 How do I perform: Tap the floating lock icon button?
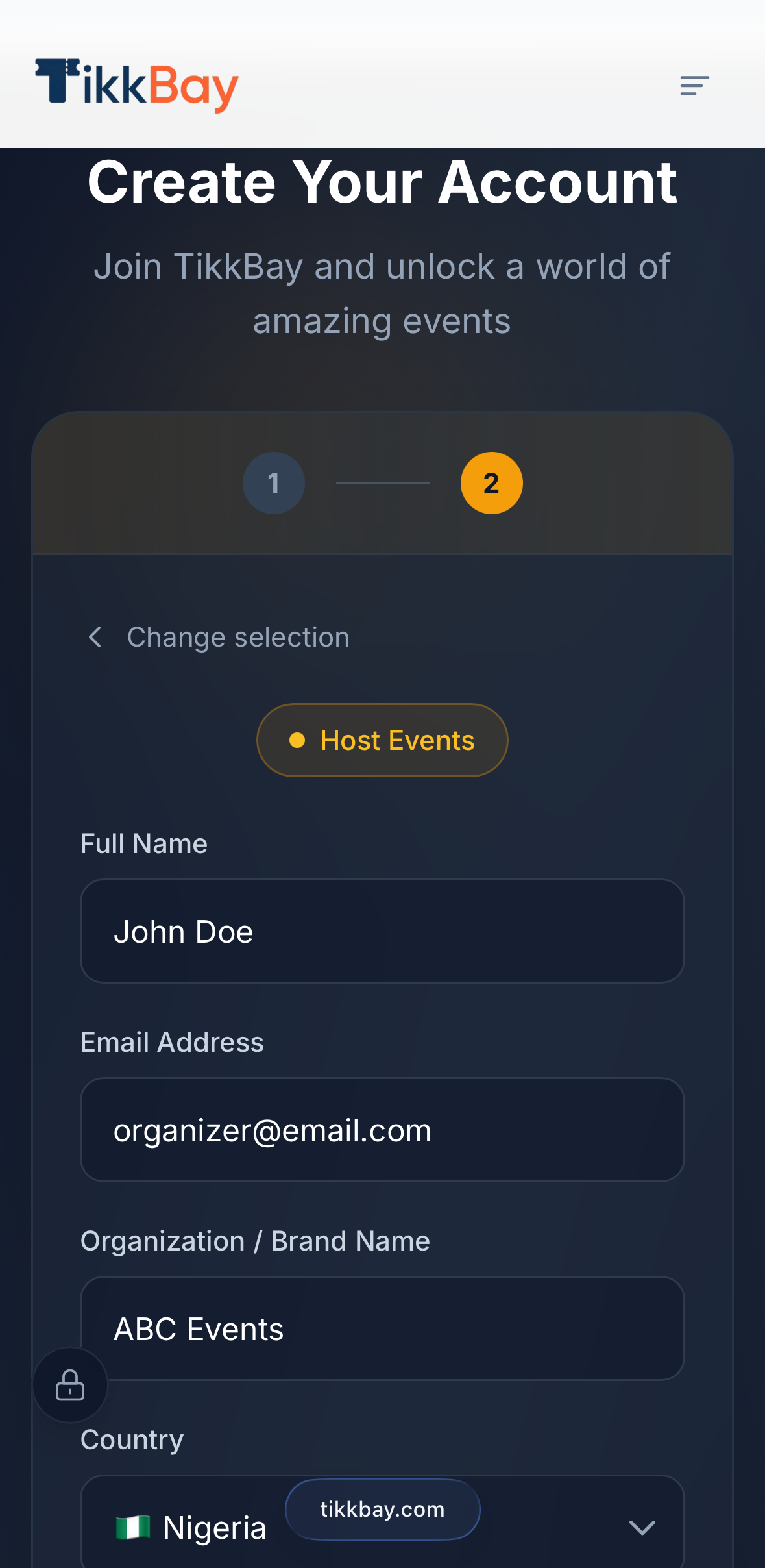coord(70,1384)
